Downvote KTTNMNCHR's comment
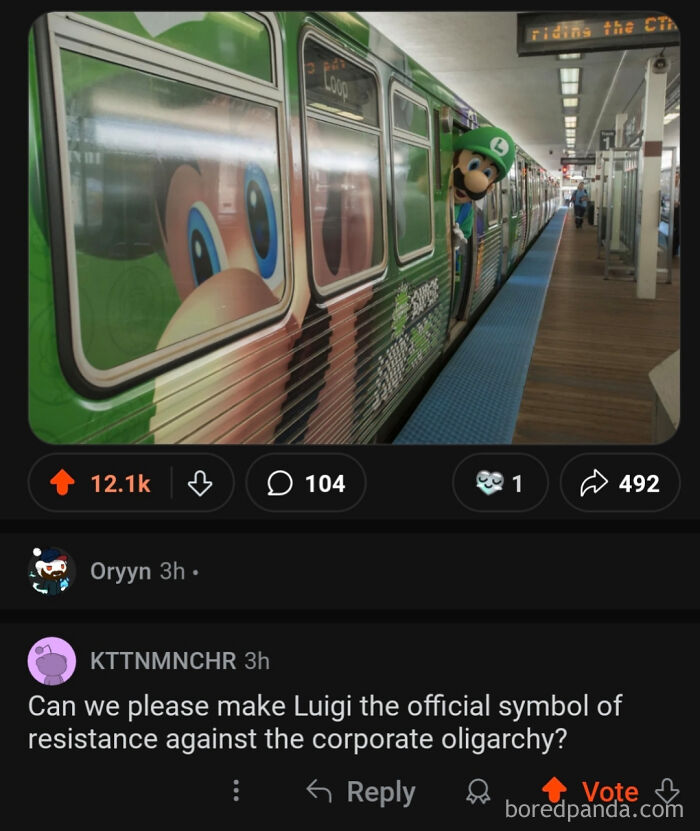The image size is (700, 831). pos(666,791)
